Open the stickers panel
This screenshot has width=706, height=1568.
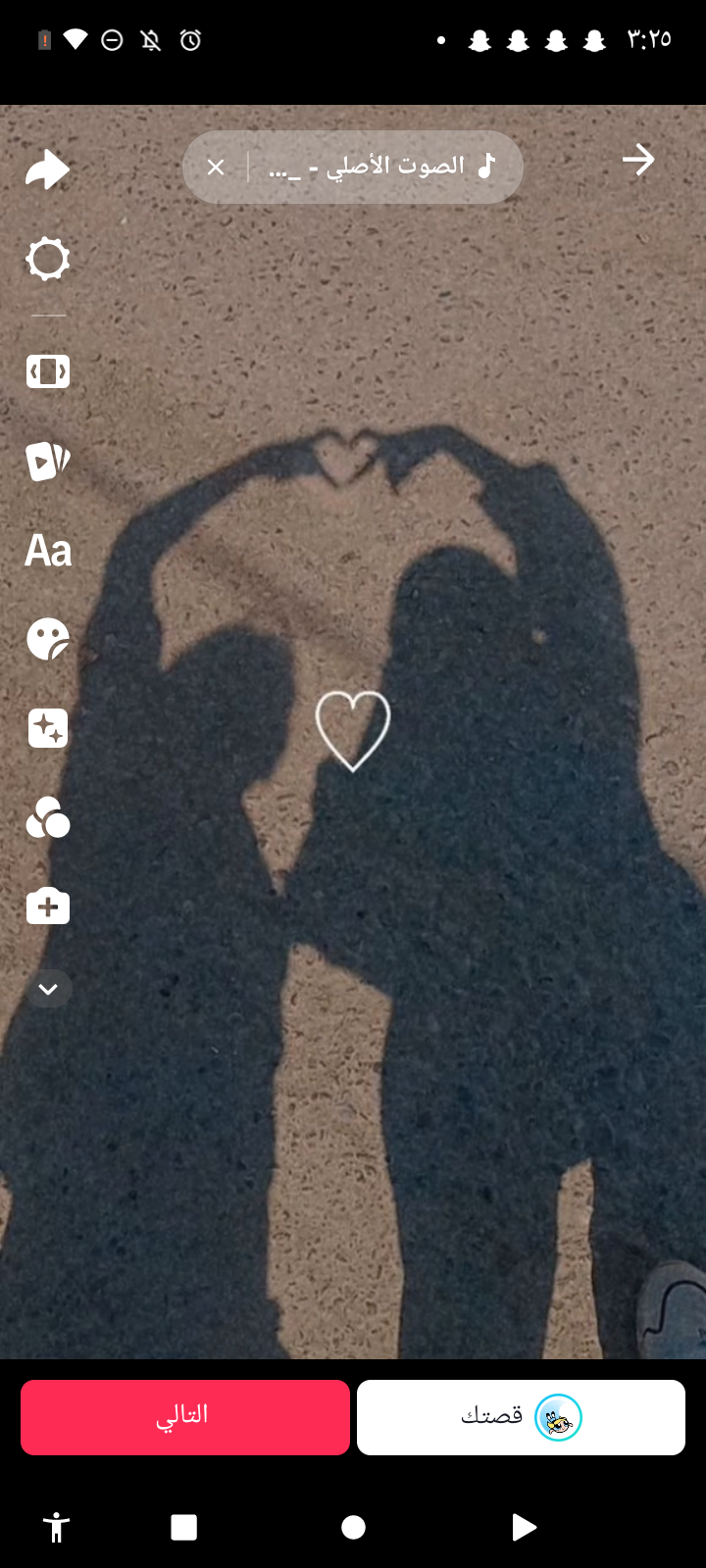tap(47, 640)
